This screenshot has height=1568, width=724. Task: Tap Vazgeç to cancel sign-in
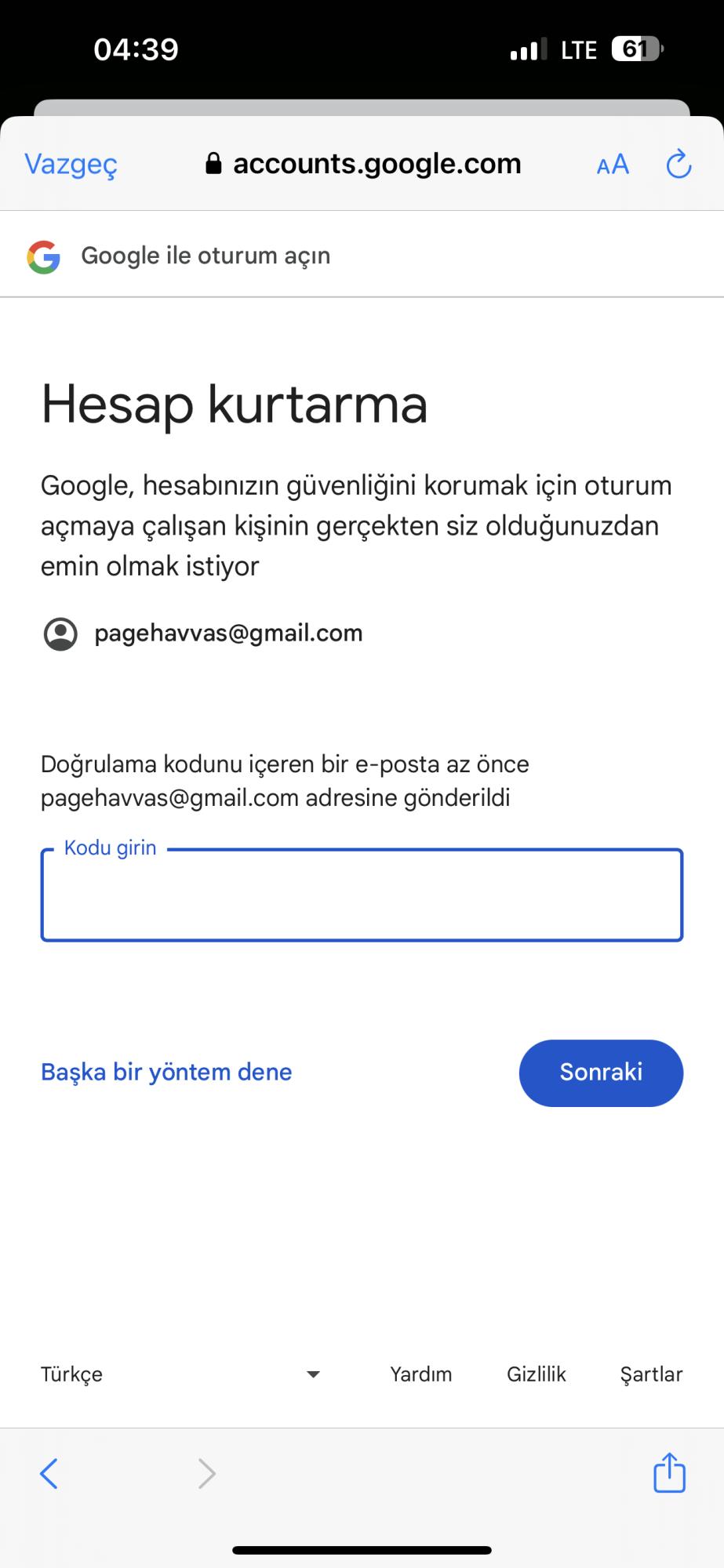[71, 165]
